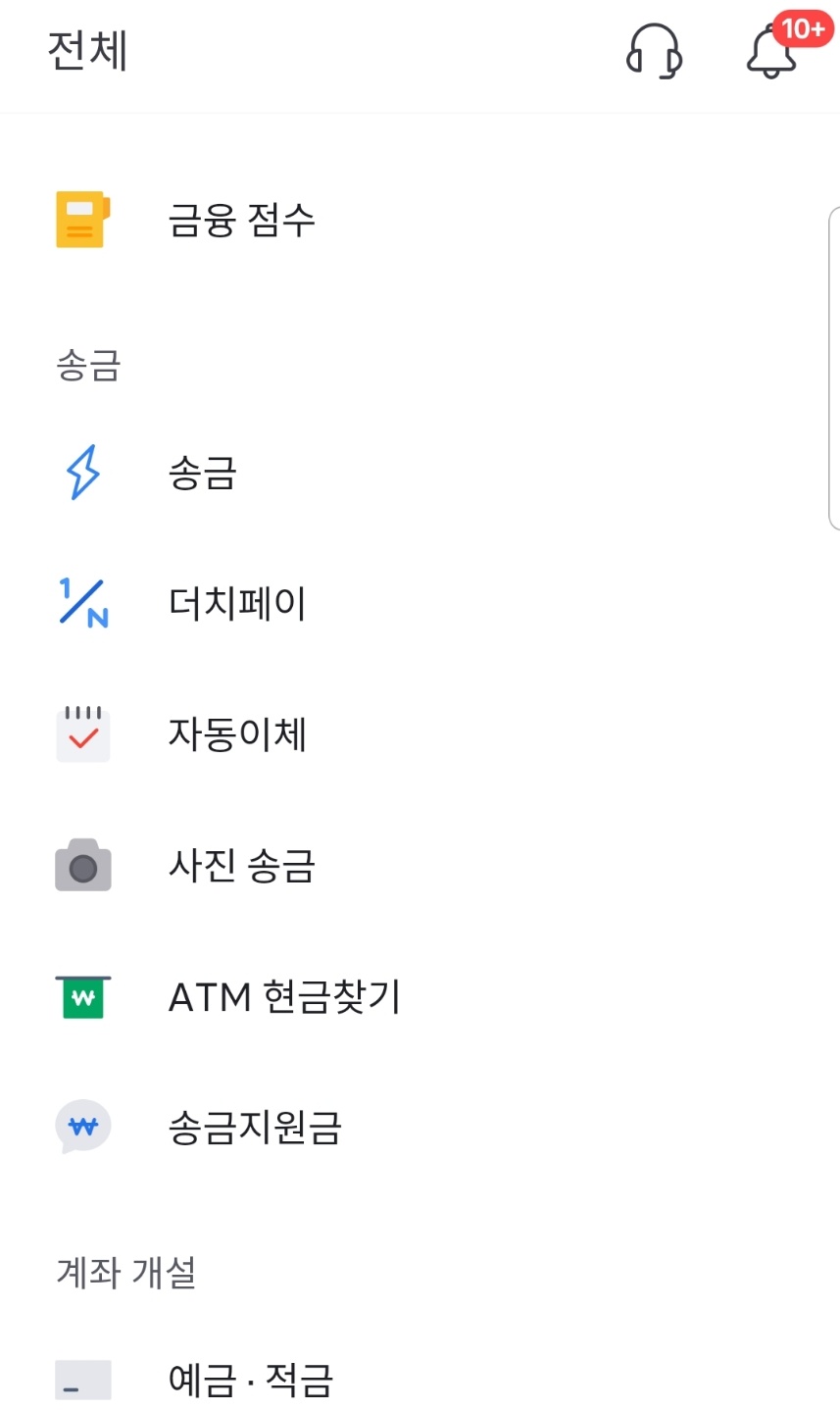Go to 자동이체

pyautogui.click(x=420, y=734)
